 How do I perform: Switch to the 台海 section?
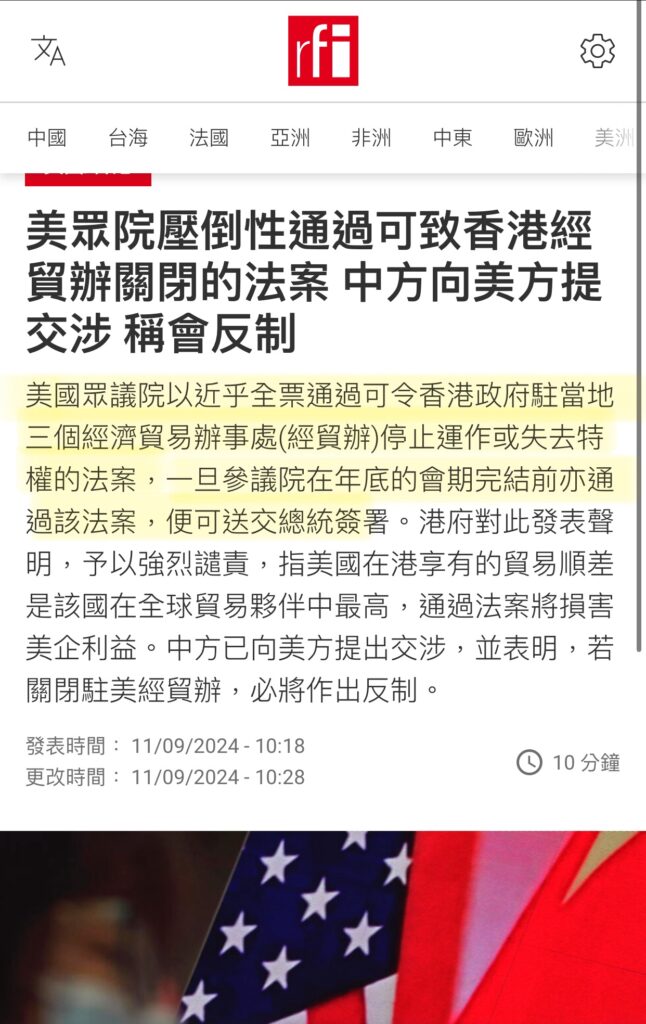click(128, 138)
